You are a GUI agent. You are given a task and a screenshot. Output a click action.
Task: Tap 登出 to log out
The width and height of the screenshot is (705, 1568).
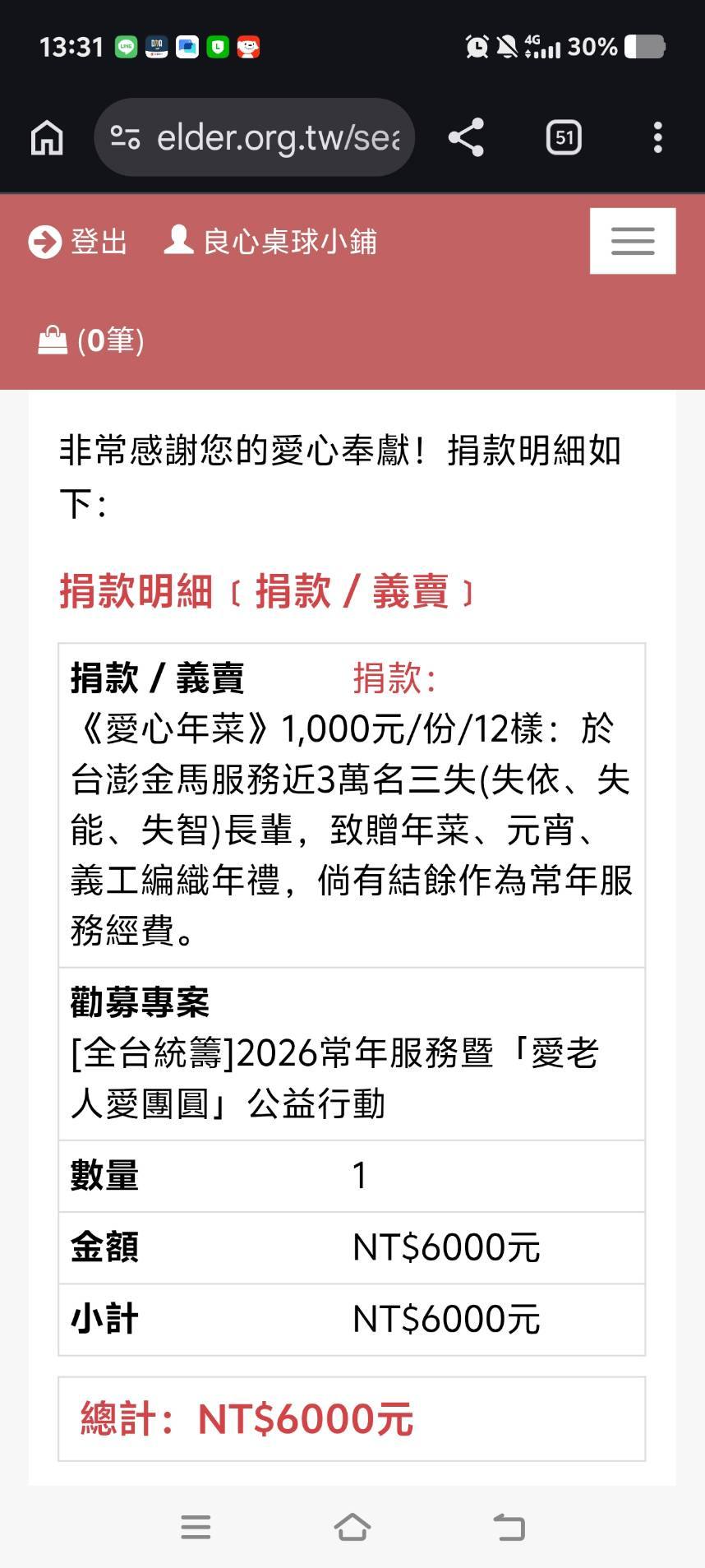99,241
